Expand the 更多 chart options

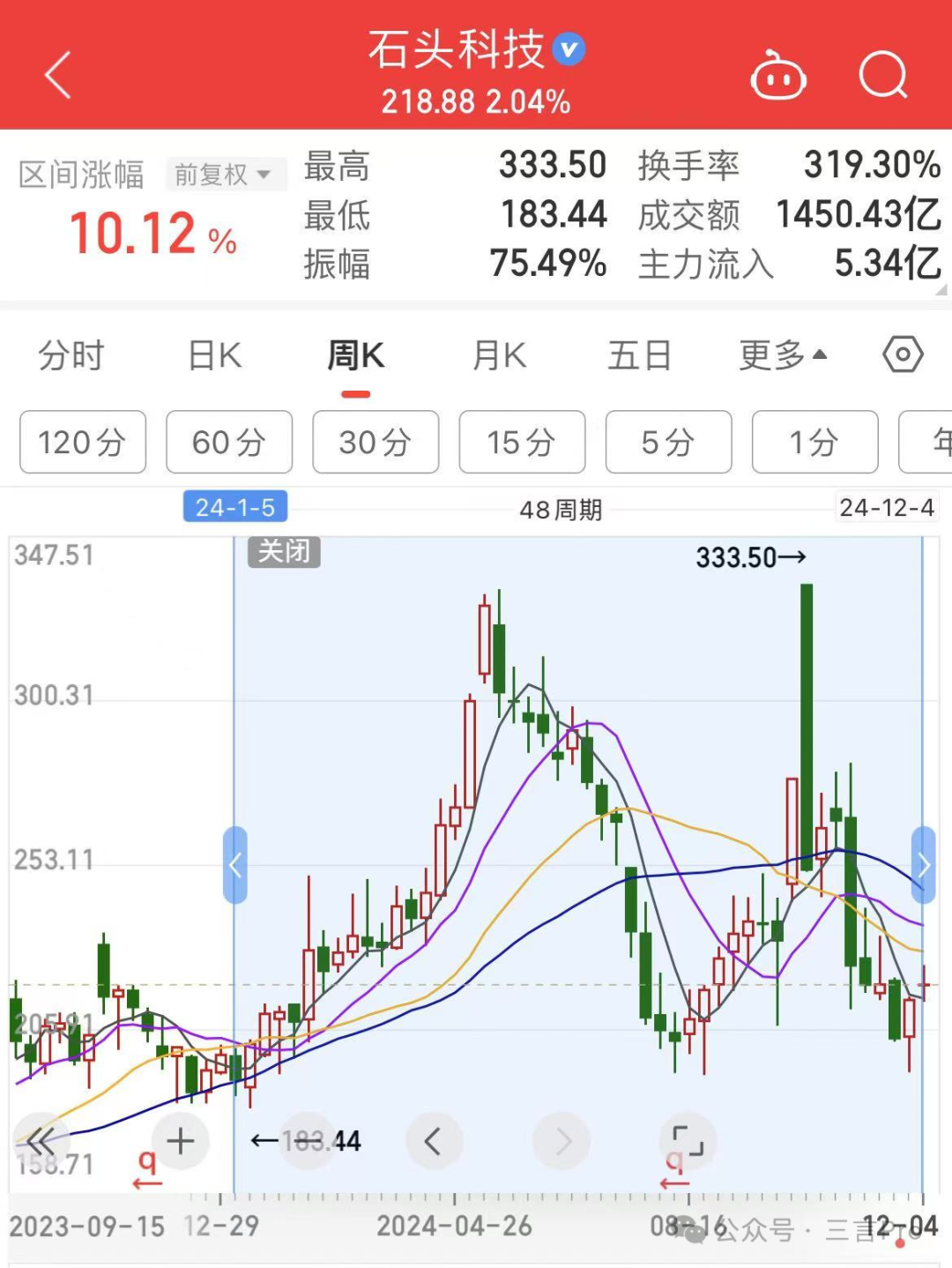(x=783, y=356)
